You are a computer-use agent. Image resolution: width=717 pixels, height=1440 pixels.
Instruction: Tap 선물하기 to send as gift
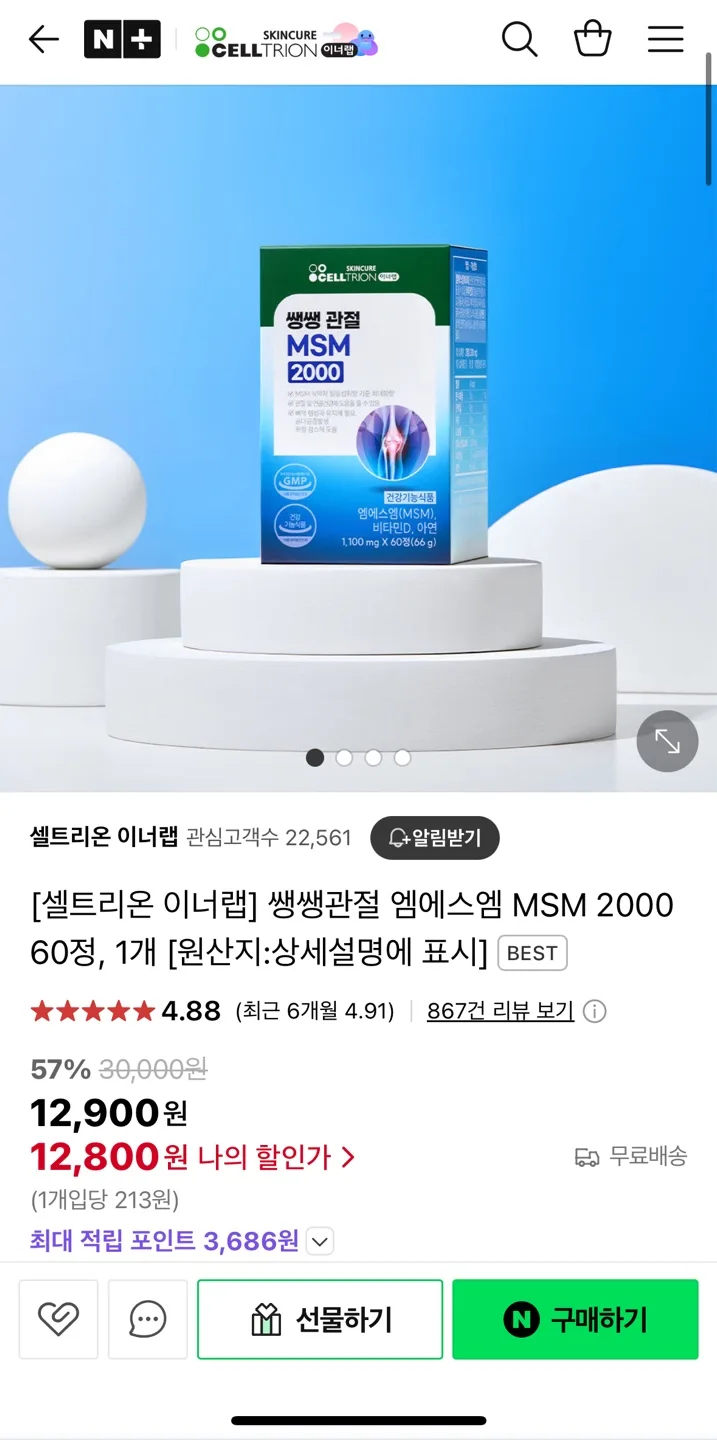click(320, 1319)
